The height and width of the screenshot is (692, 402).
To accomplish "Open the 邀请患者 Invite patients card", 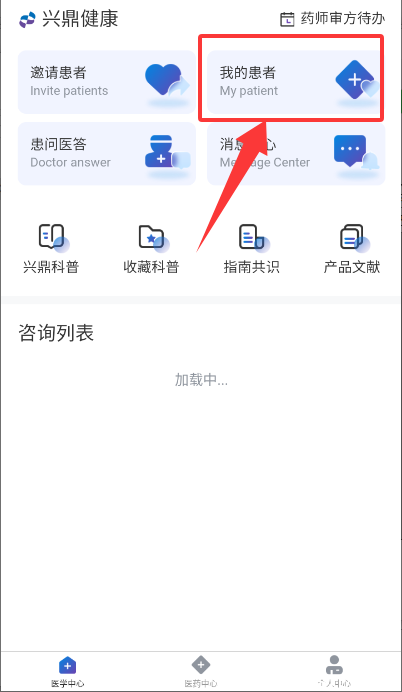I will click(107, 82).
